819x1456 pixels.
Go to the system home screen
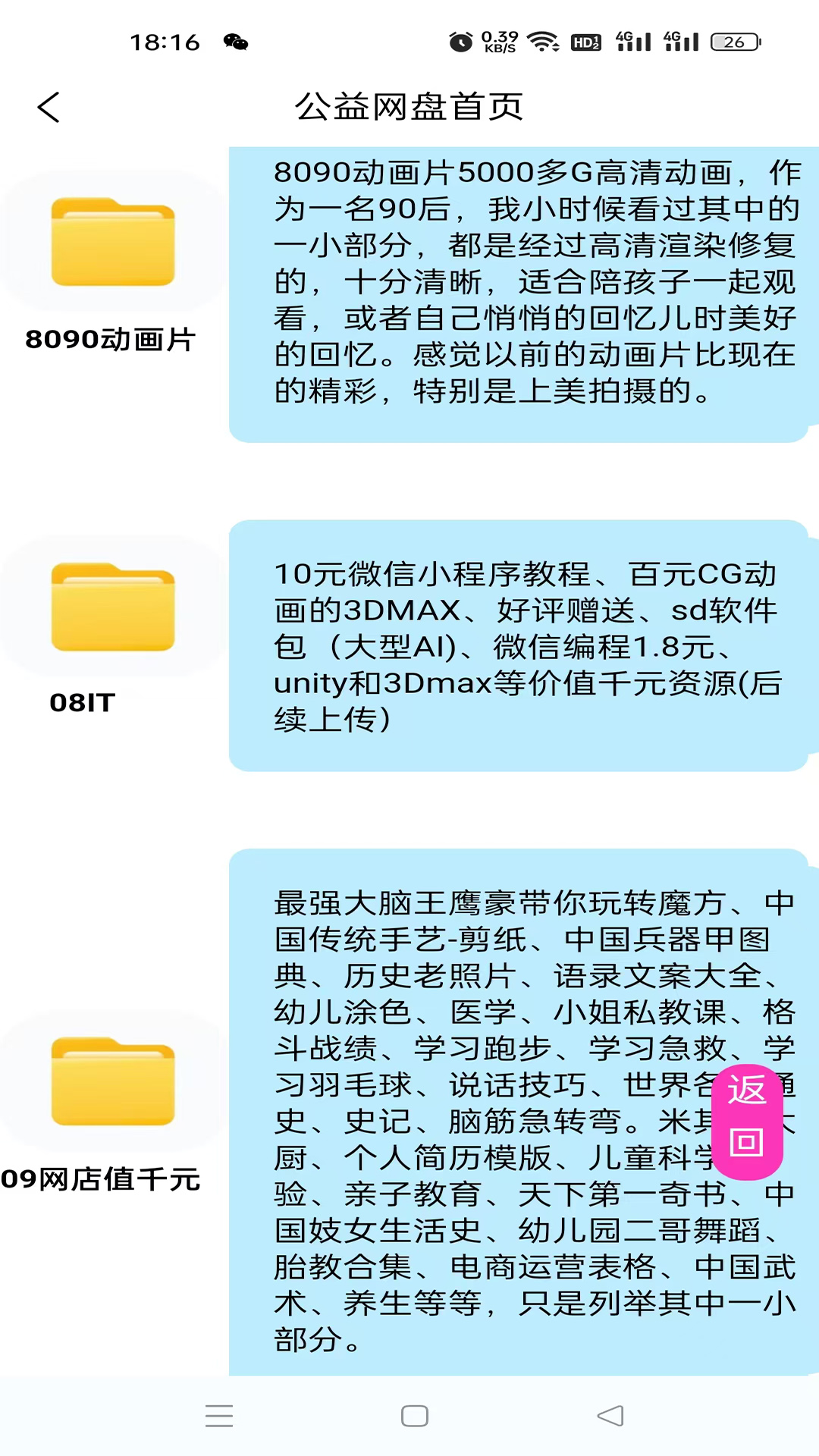pyautogui.click(x=414, y=1416)
